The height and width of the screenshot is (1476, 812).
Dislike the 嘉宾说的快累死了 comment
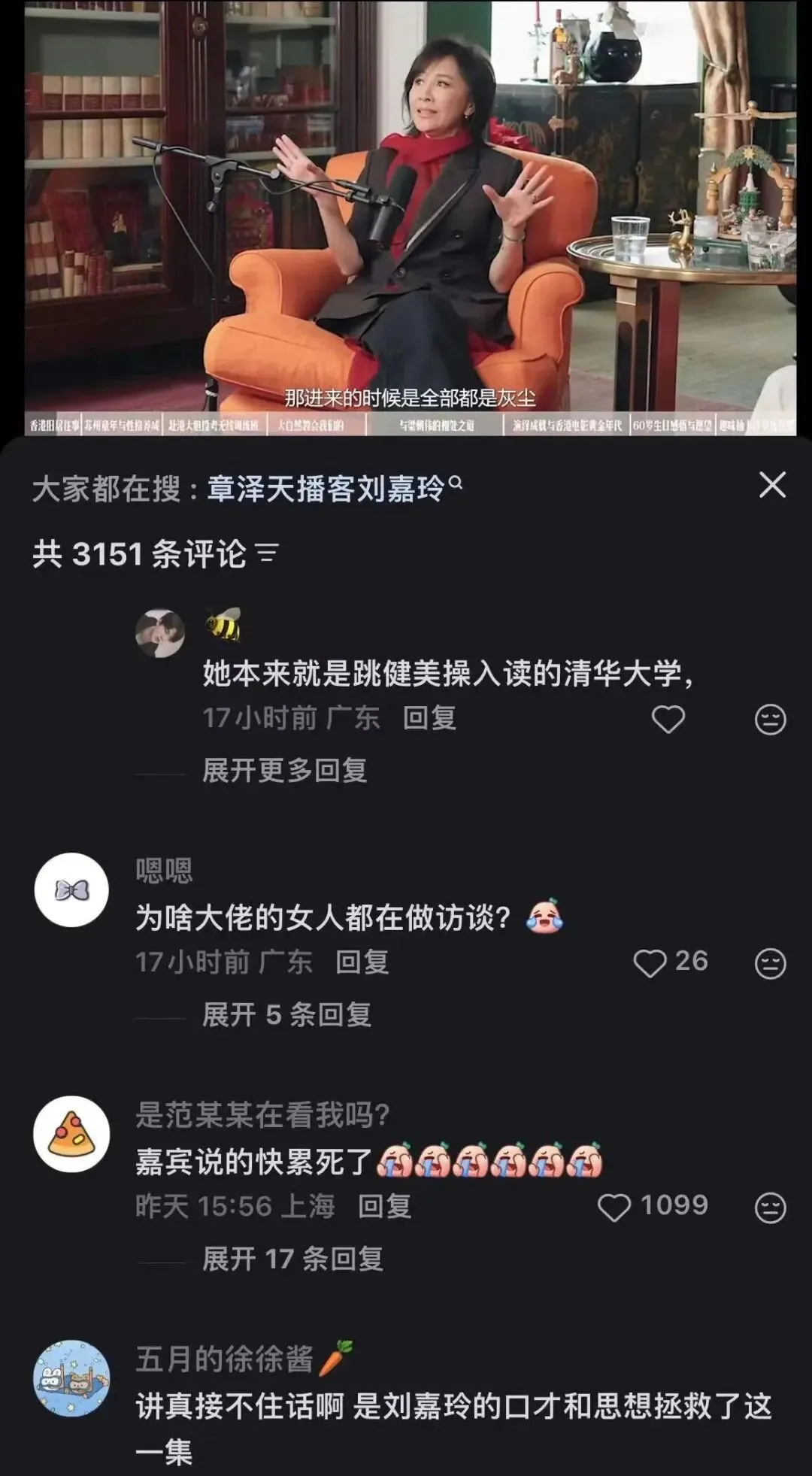click(770, 1208)
